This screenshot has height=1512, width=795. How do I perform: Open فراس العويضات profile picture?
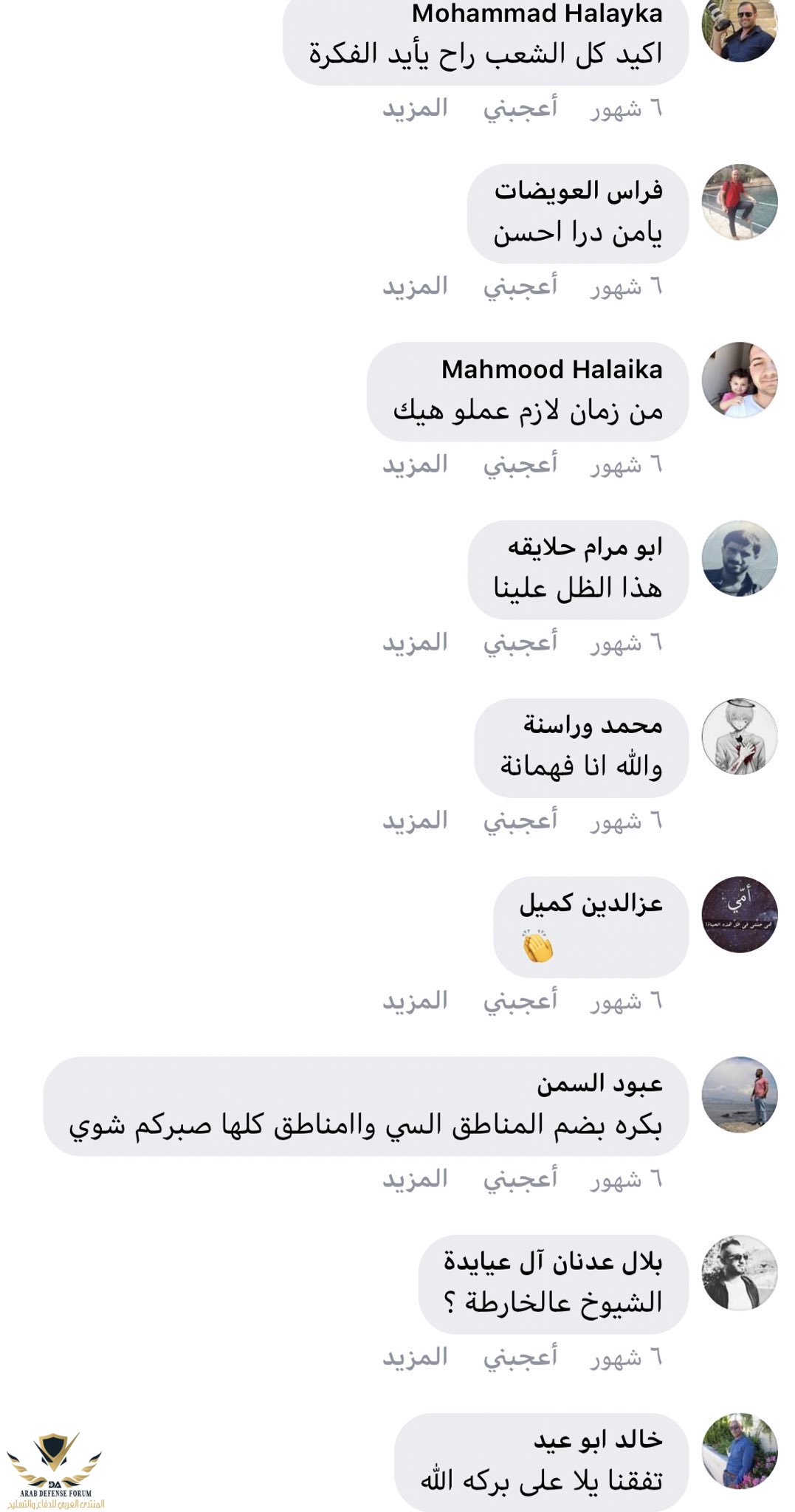tap(739, 202)
